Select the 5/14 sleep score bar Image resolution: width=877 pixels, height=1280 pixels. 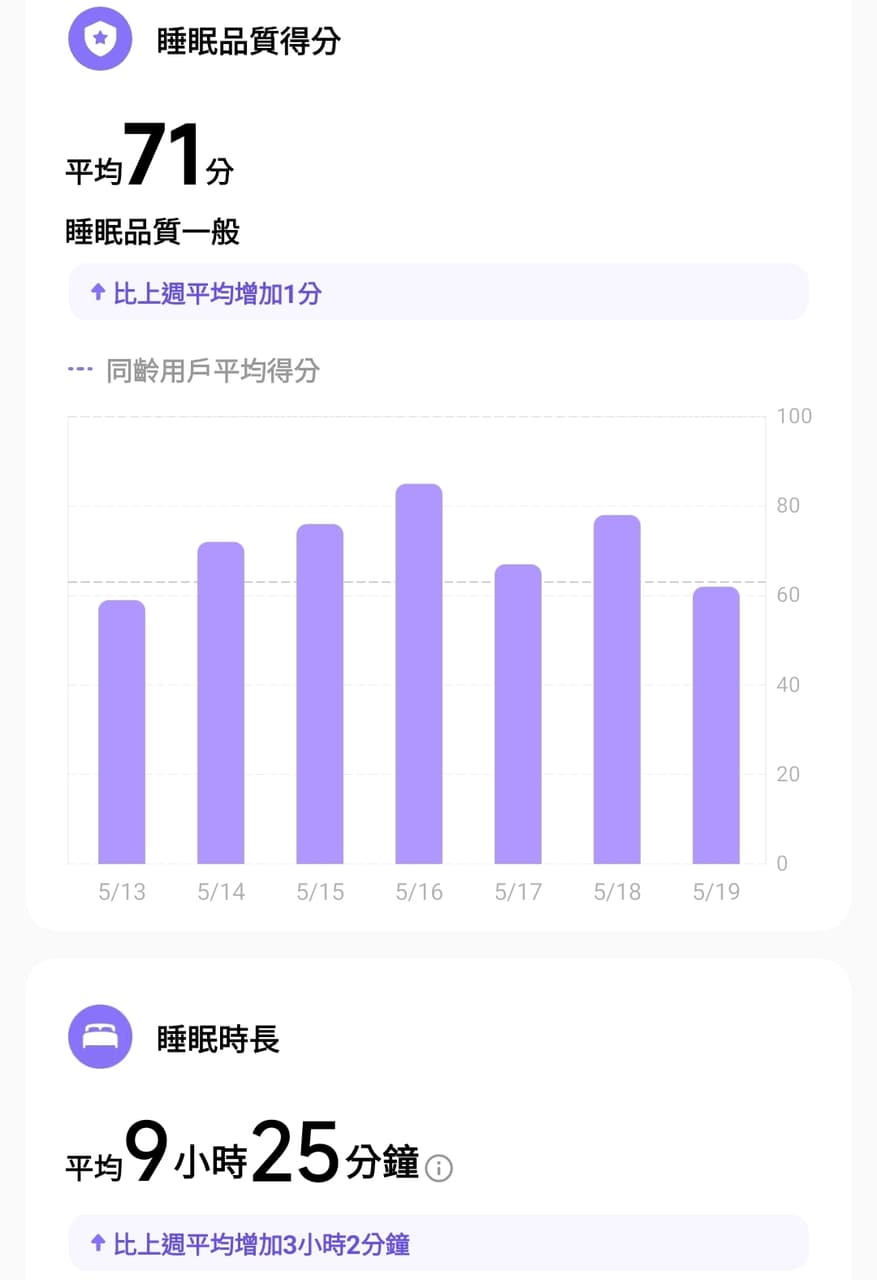click(x=221, y=703)
